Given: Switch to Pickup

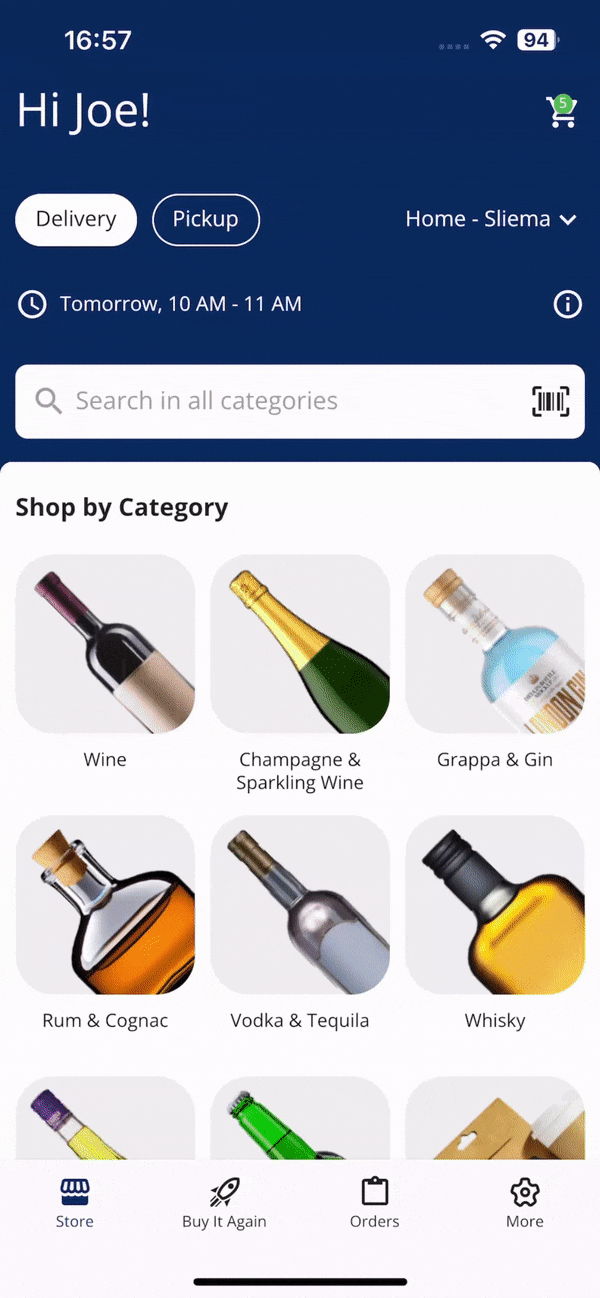Looking at the screenshot, I should pos(205,220).
